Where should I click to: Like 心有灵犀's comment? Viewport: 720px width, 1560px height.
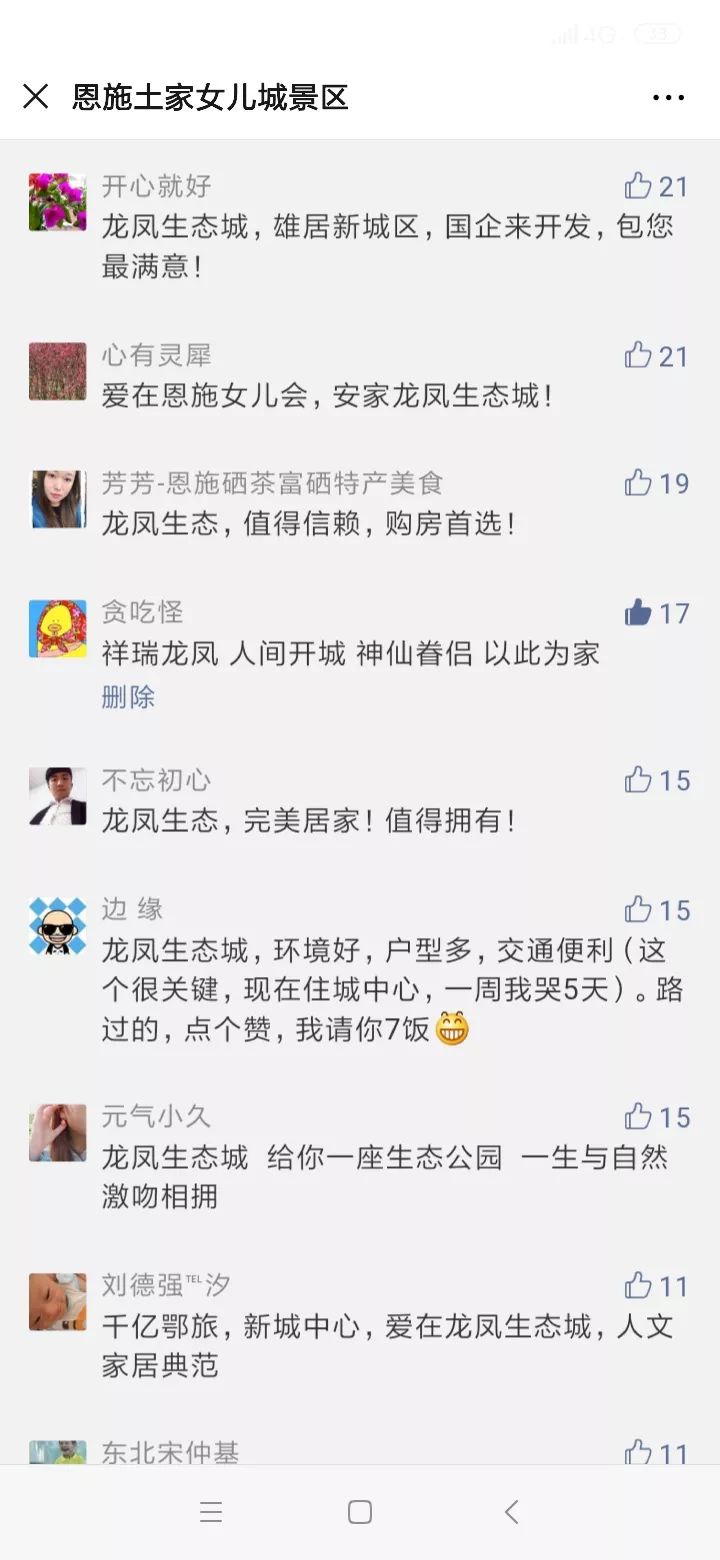(638, 355)
